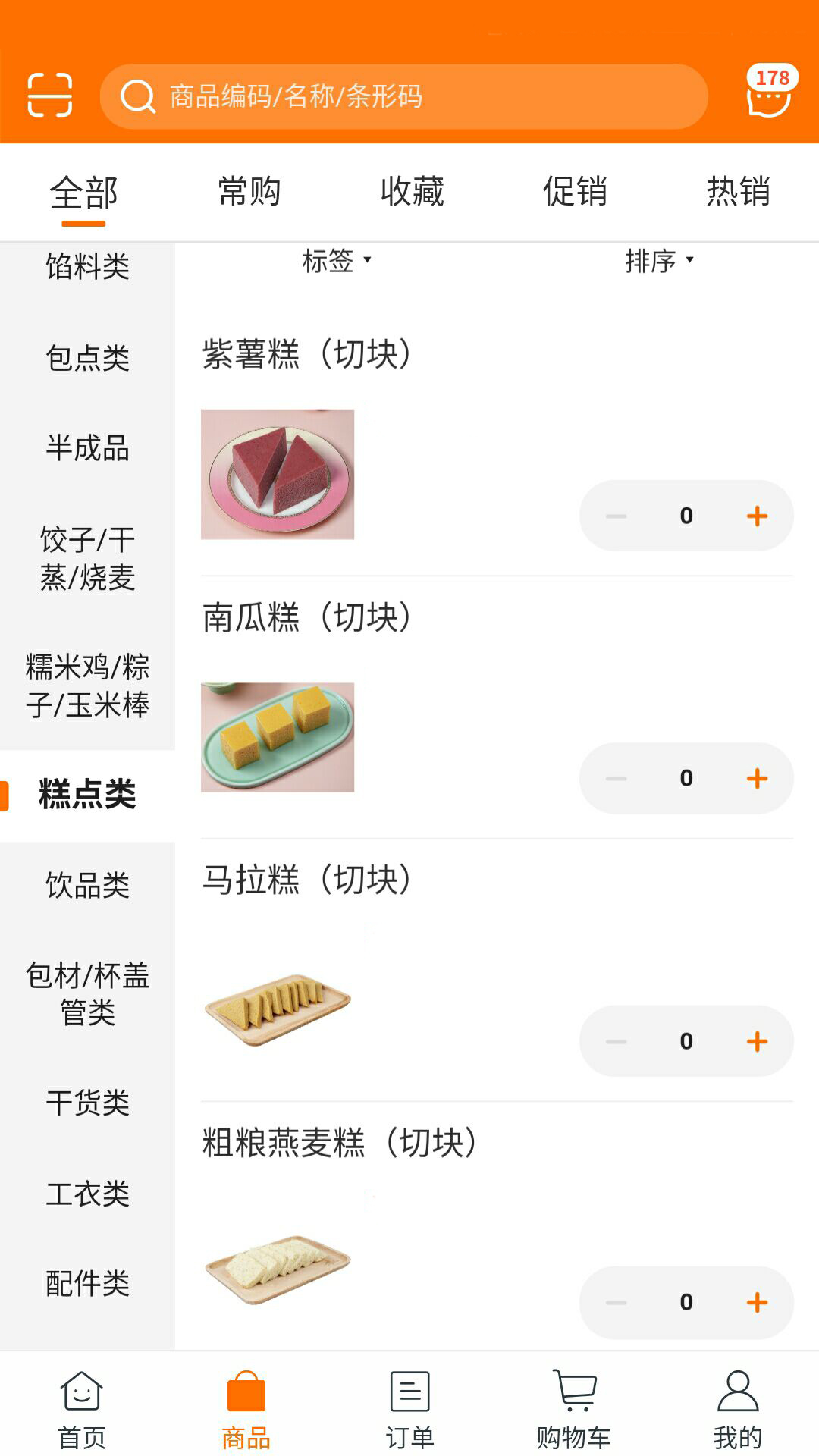Increase quantity of 紫薯糕（切块）

tap(756, 515)
